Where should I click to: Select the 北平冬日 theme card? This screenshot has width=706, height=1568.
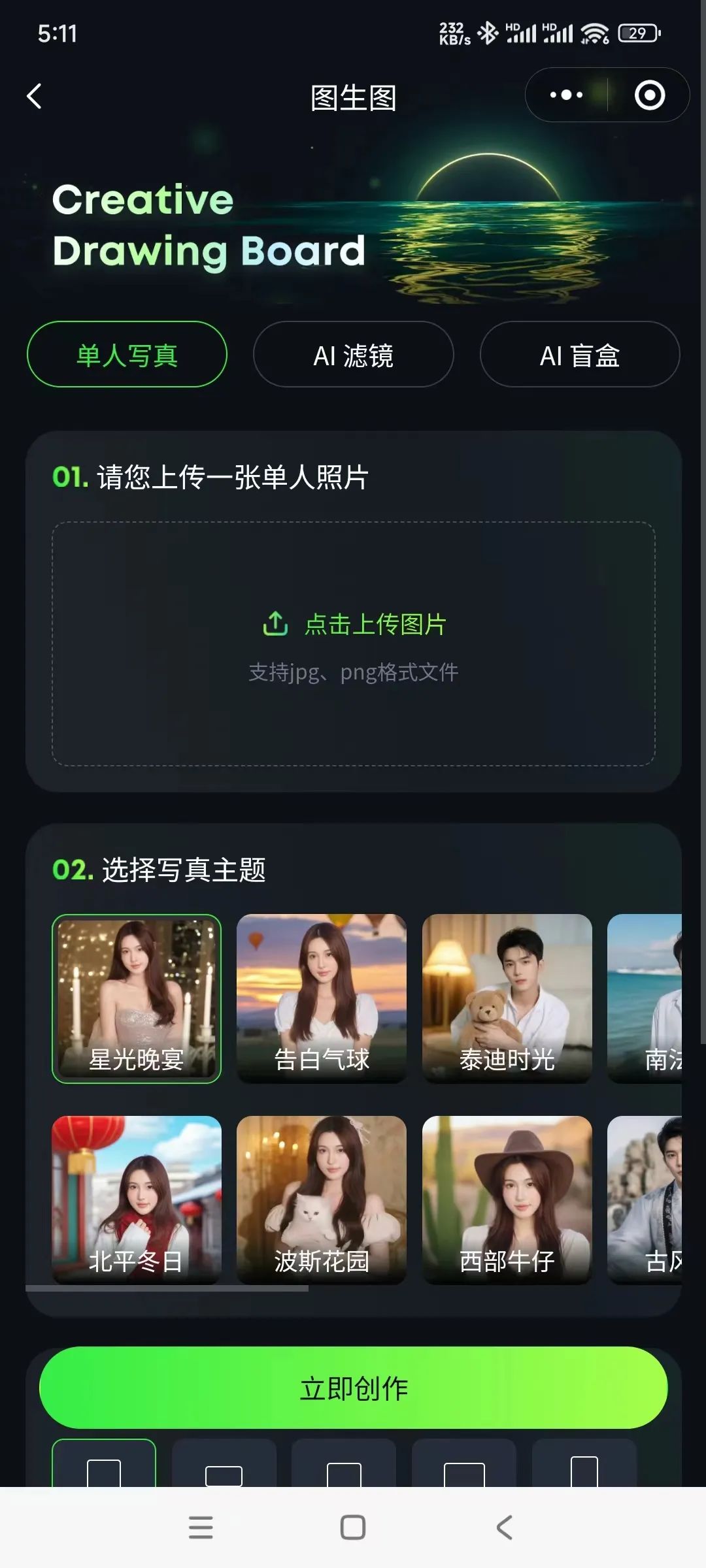pos(137,1200)
